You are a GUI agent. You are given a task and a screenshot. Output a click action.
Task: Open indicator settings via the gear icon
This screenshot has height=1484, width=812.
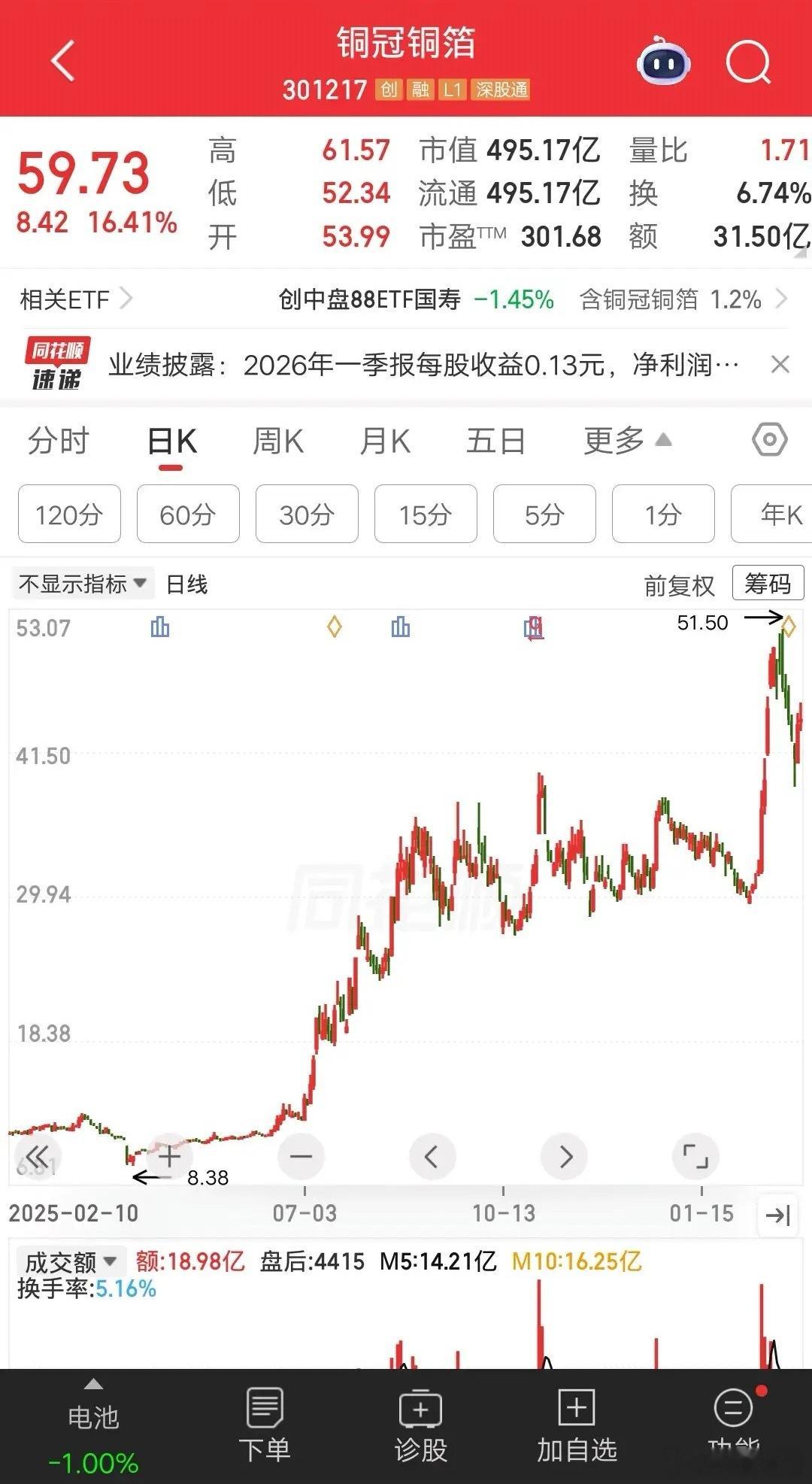(x=768, y=441)
